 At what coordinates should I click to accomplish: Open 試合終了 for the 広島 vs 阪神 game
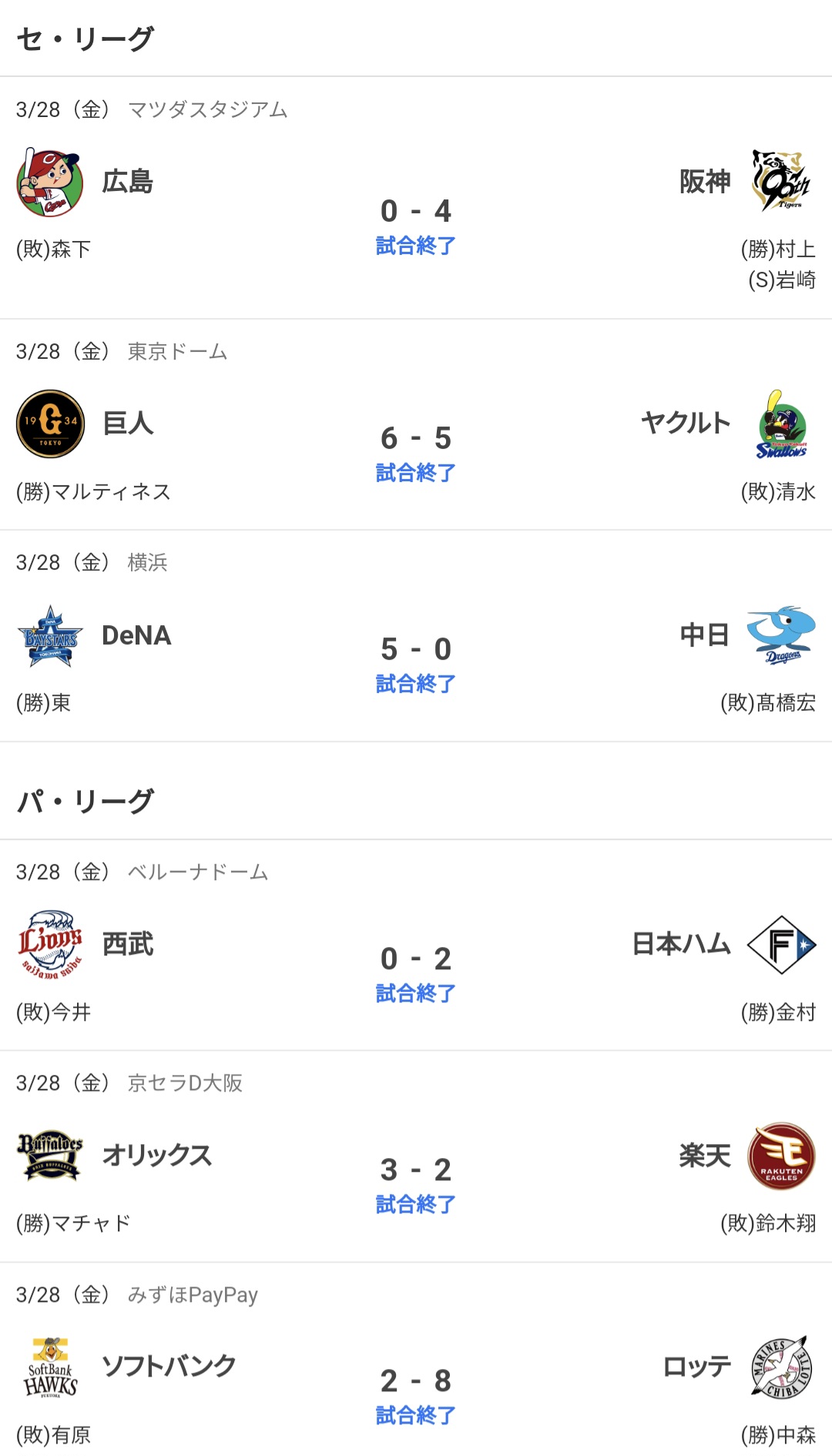click(x=415, y=245)
